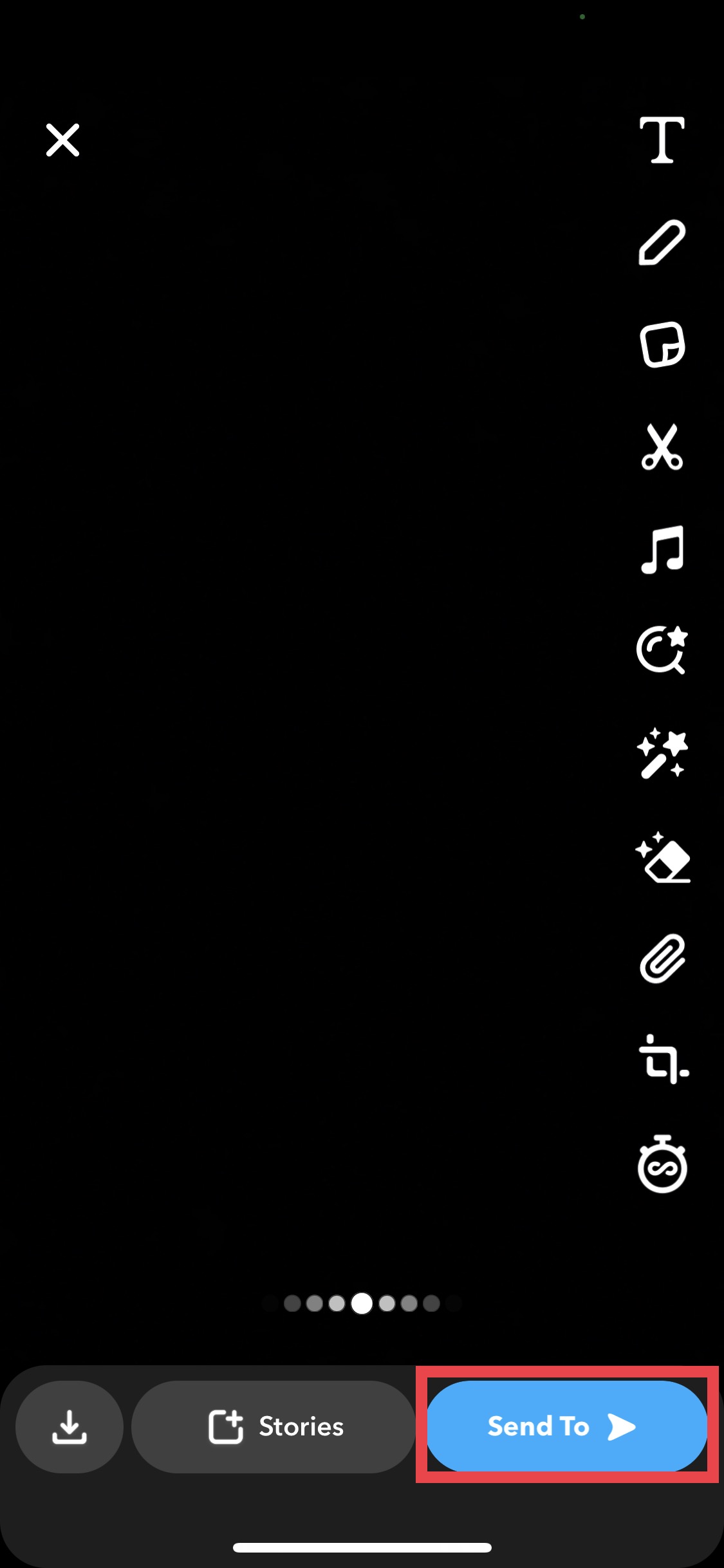The width and height of the screenshot is (724, 1568).
Task: Set the snap timer duration
Action: click(662, 1165)
